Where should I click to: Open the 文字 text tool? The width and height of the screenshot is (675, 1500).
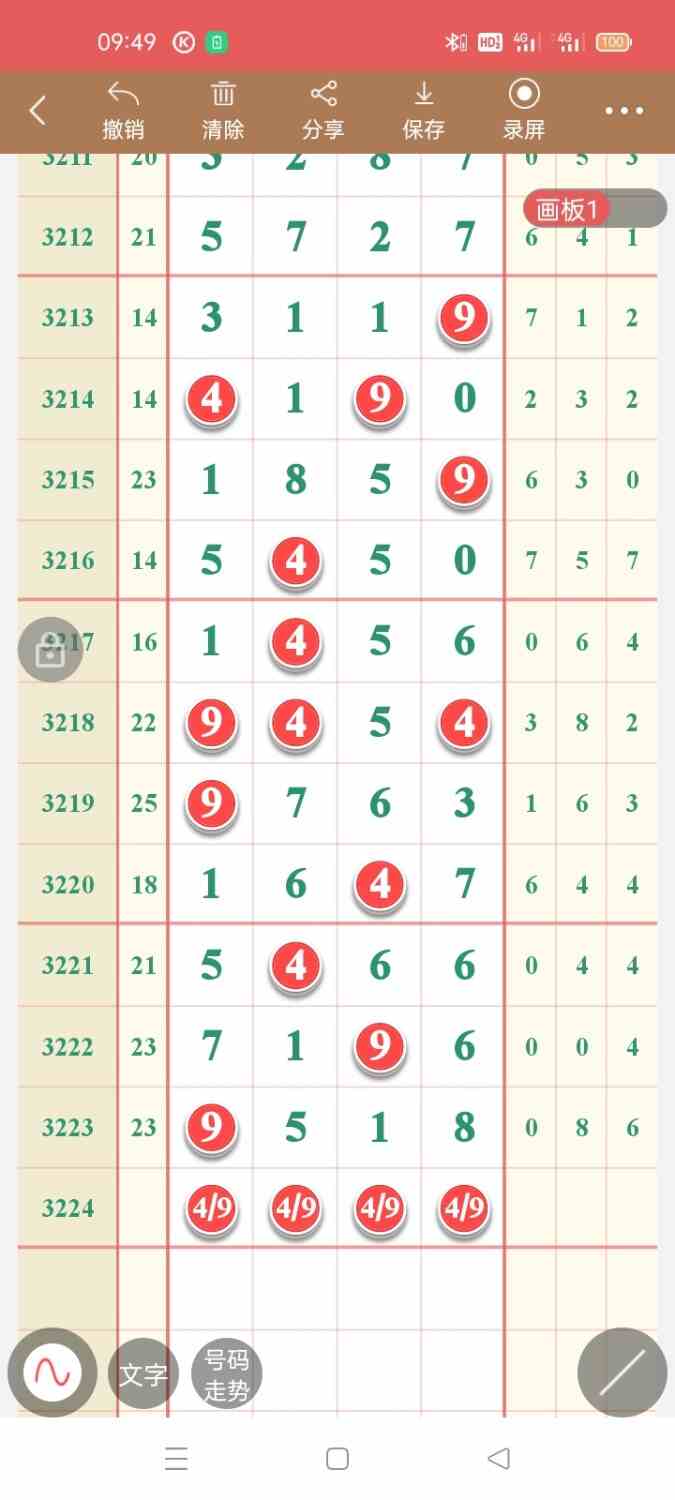pos(143,1374)
